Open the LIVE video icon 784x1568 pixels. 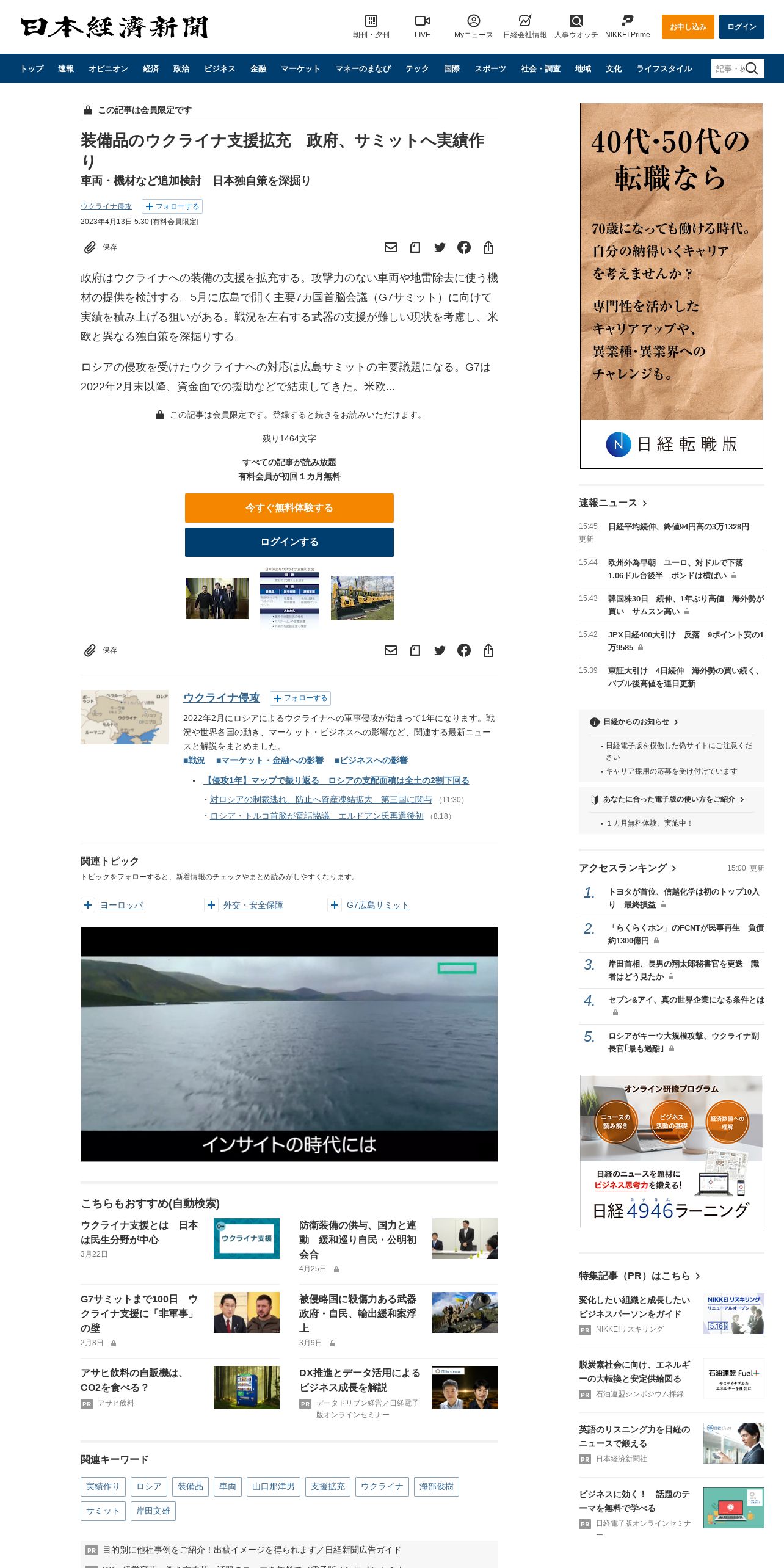[x=422, y=27]
